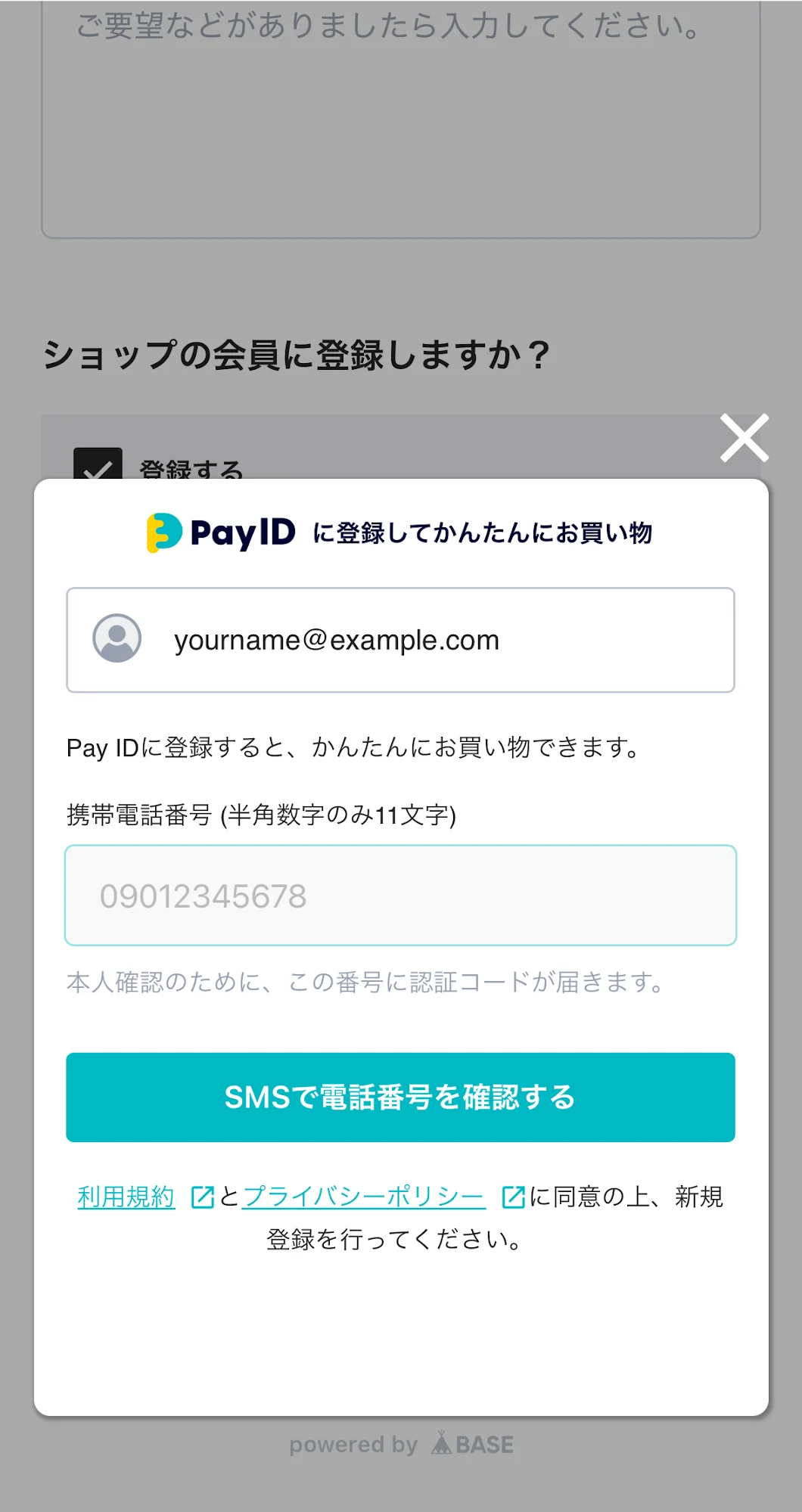Tap SMSで電話番号を確認する button

click(400, 1097)
